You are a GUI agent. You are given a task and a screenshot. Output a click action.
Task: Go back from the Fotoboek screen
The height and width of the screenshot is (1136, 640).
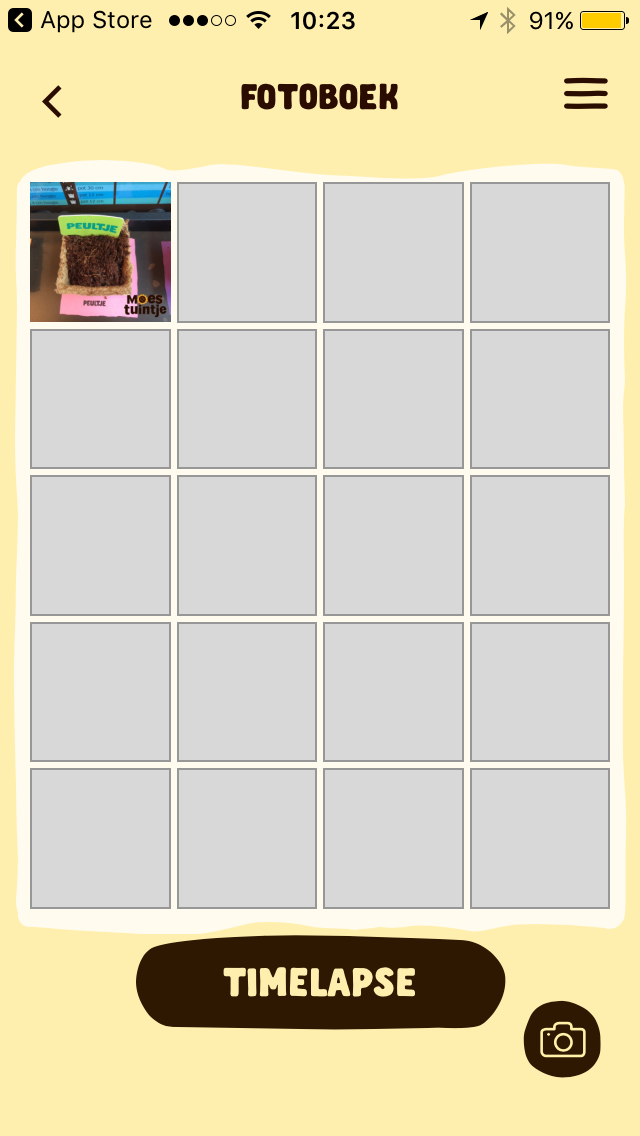[x=52, y=100]
